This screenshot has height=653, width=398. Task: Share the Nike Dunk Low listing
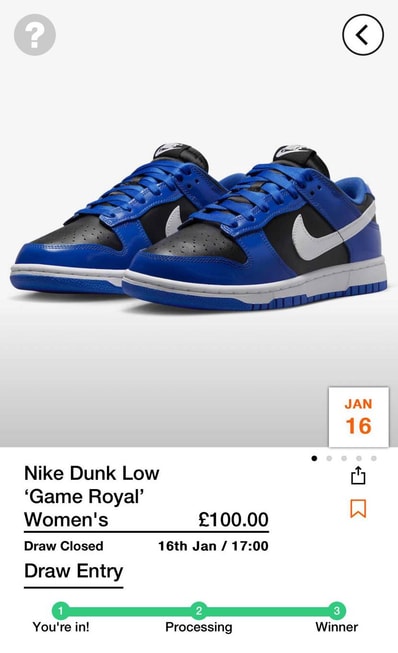coord(358,475)
